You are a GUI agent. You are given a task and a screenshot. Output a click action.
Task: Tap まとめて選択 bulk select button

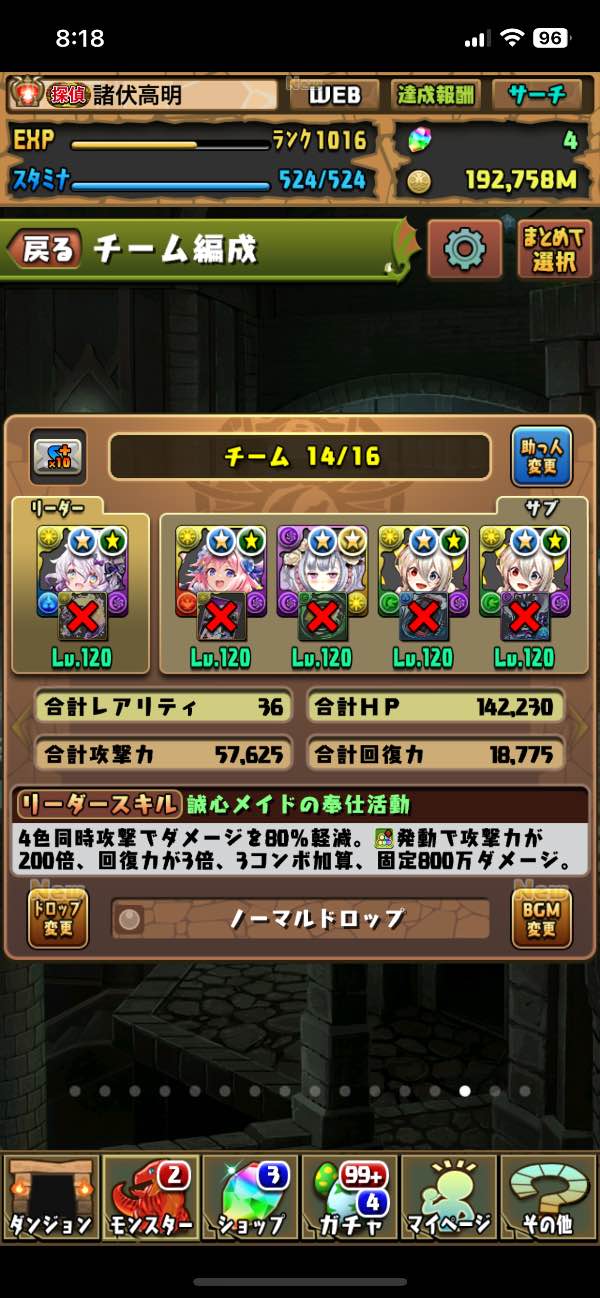(554, 250)
